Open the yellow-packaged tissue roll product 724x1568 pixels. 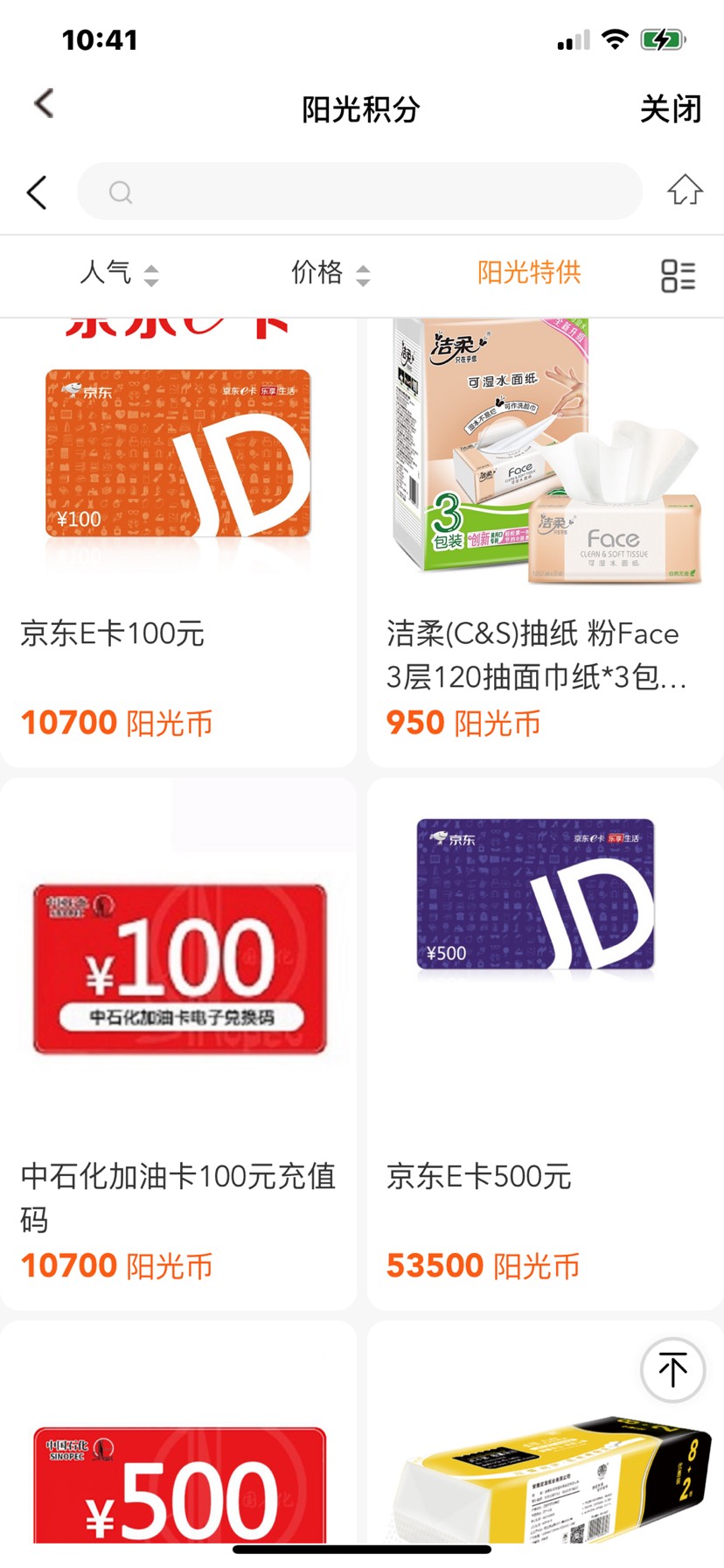pos(544,1479)
